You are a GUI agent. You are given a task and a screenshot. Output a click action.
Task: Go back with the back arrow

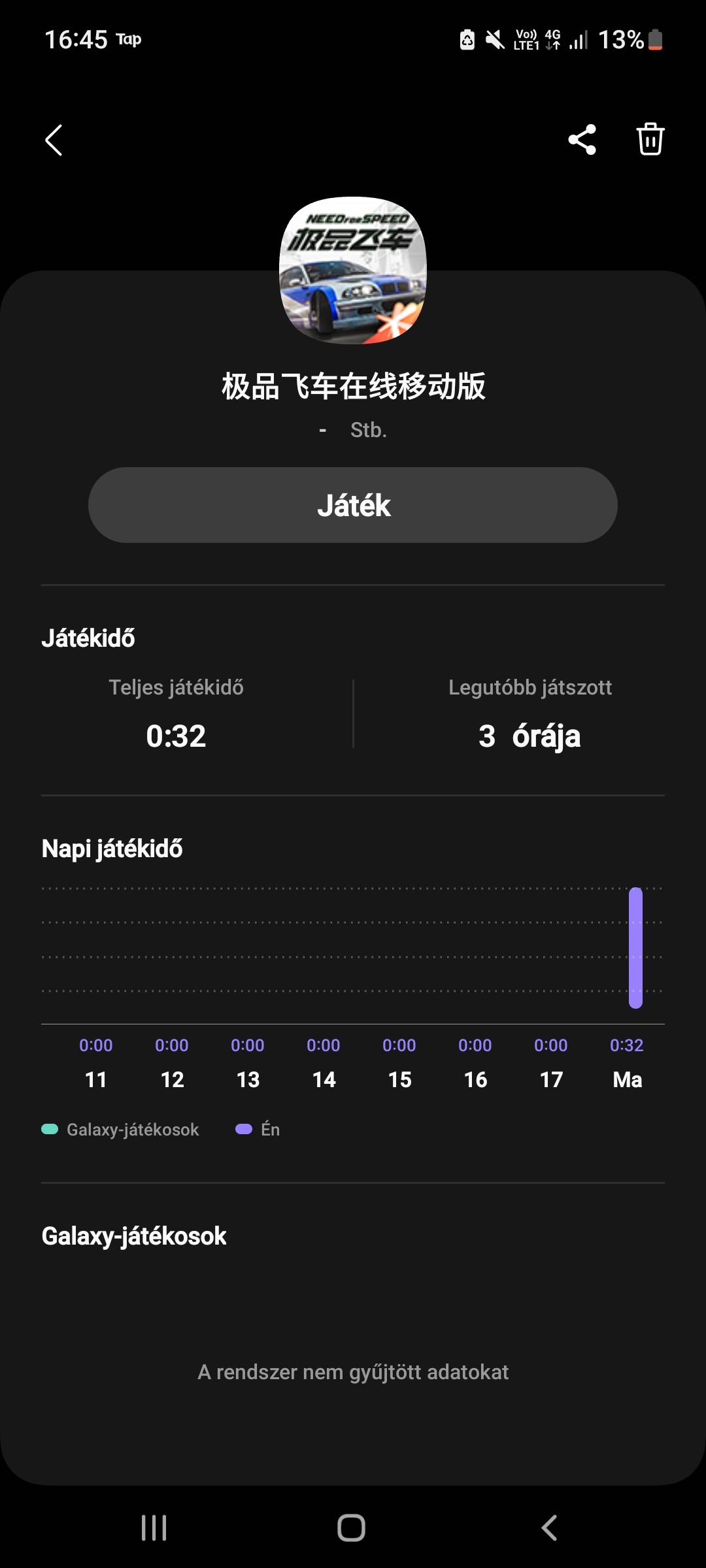coord(54,139)
